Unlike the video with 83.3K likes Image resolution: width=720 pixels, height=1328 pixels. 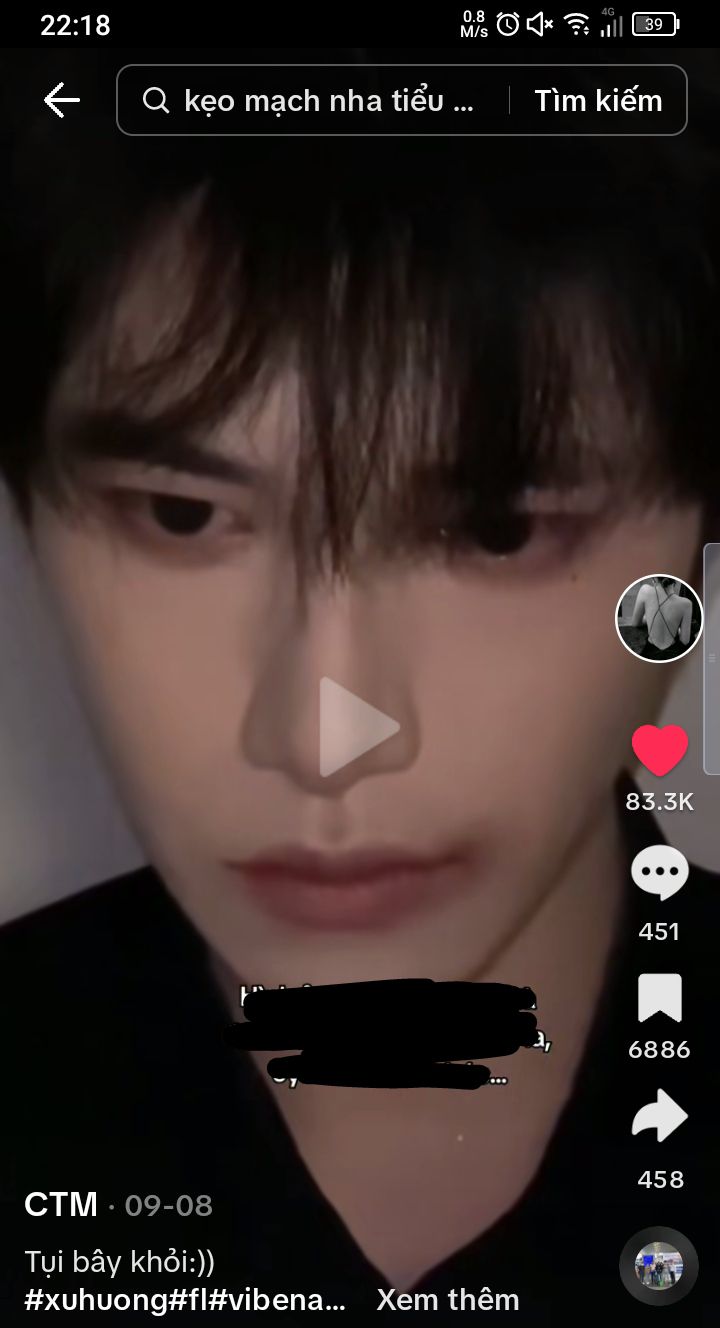[x=659, y=750]
